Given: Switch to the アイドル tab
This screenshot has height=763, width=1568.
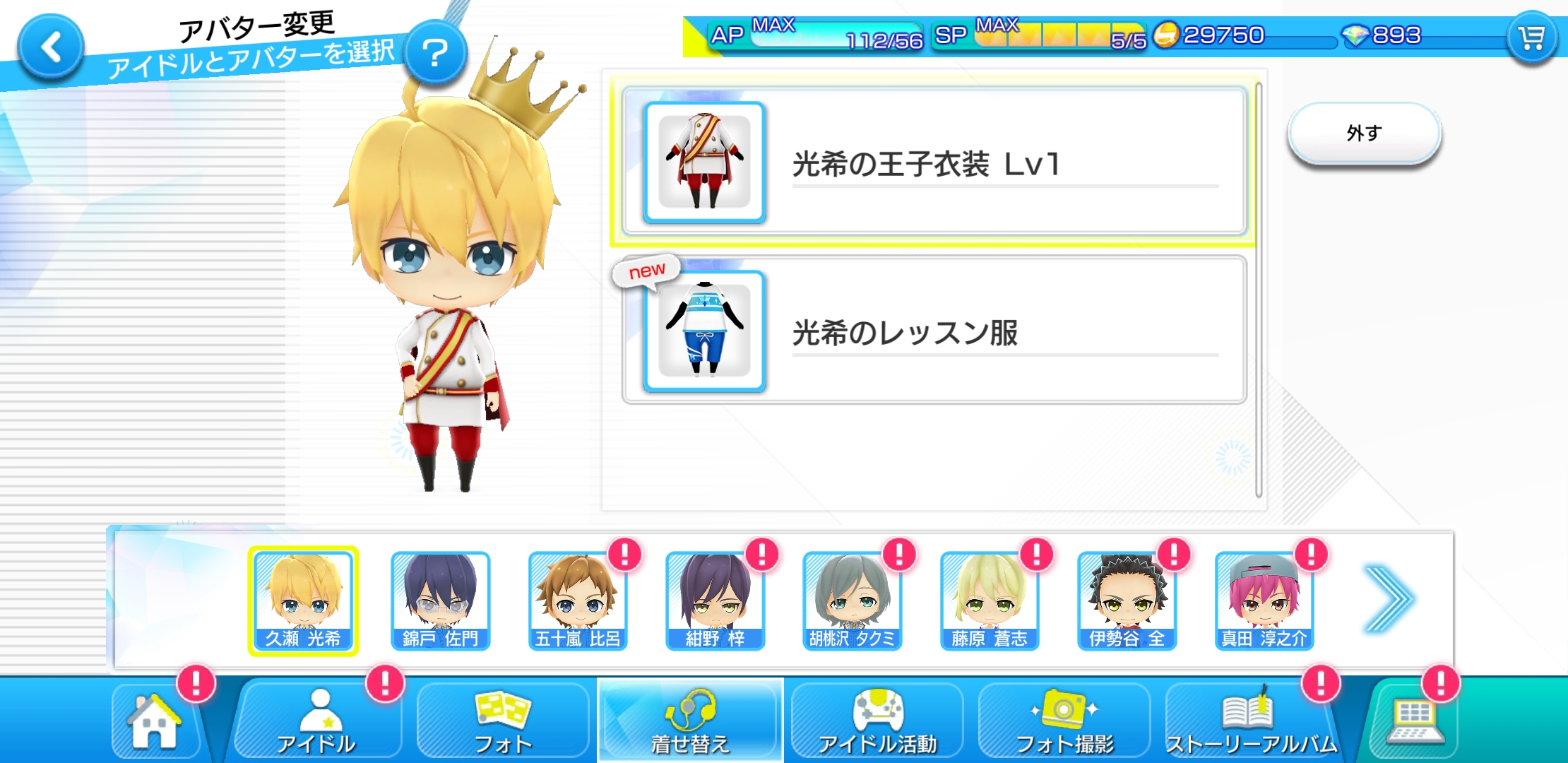Looking at the screenshot, I should coord(316,721).
